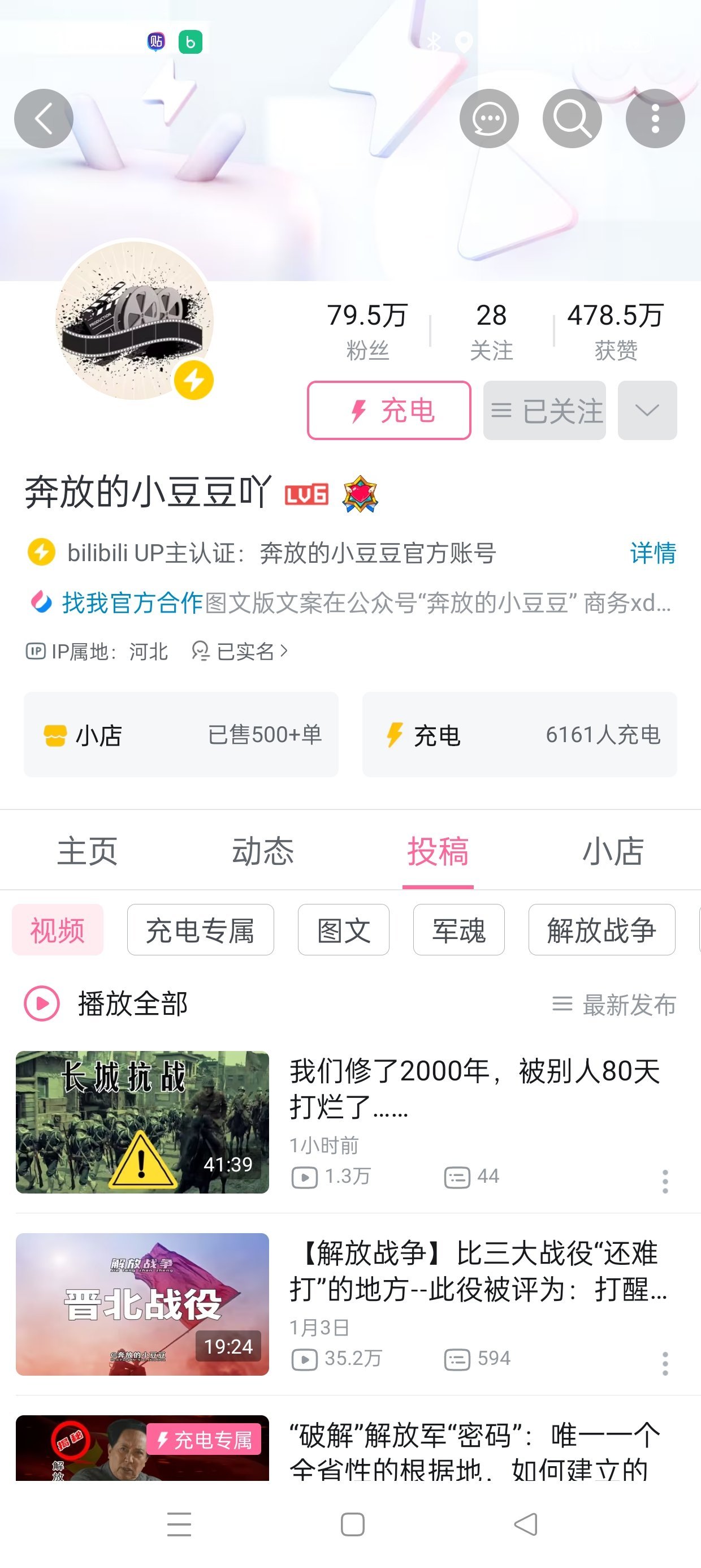Tap the pink 充电 button

(x=389, y=410)
